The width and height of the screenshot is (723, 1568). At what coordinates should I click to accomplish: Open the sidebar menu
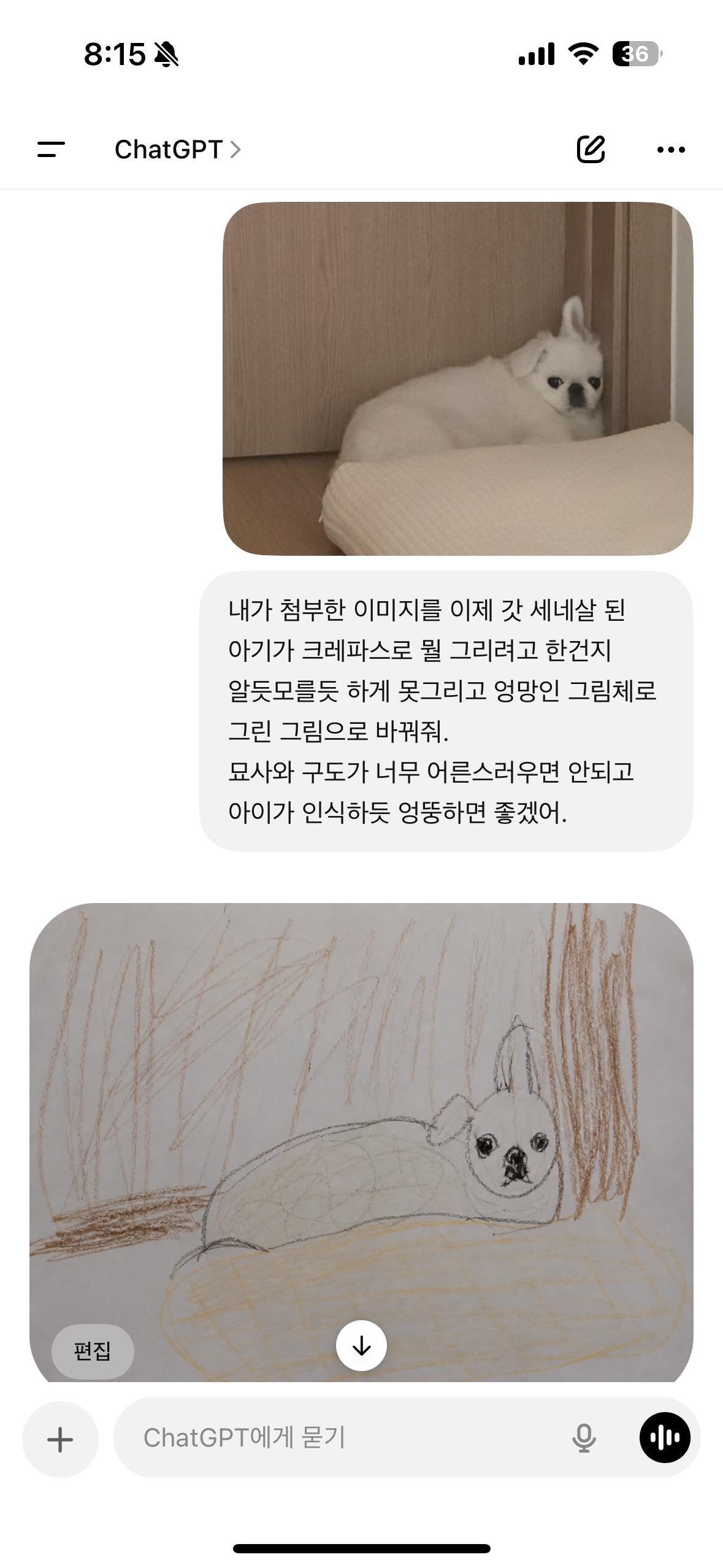[51, 149]
